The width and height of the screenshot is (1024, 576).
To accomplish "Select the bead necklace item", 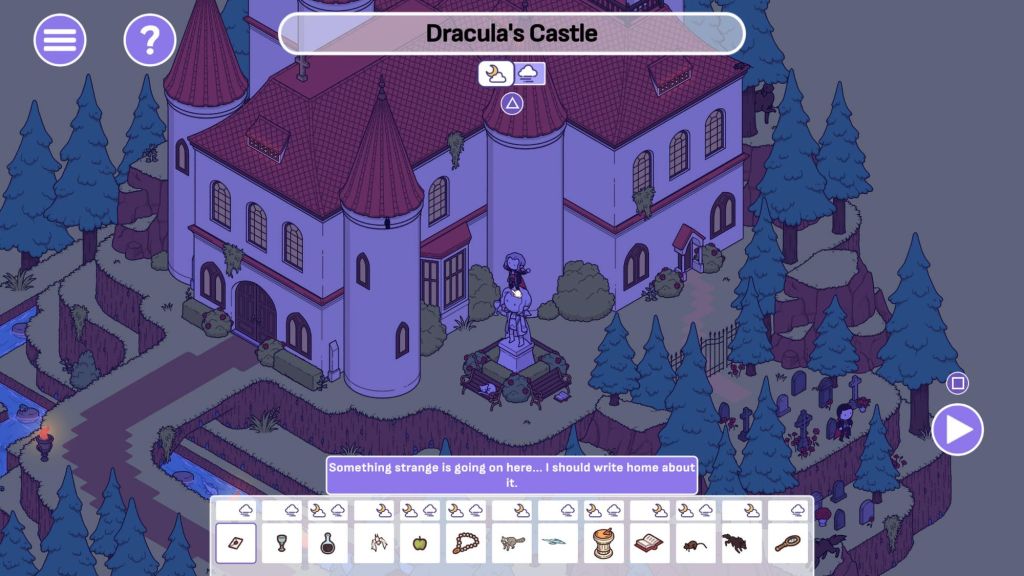I will click(x=466, y=543).
